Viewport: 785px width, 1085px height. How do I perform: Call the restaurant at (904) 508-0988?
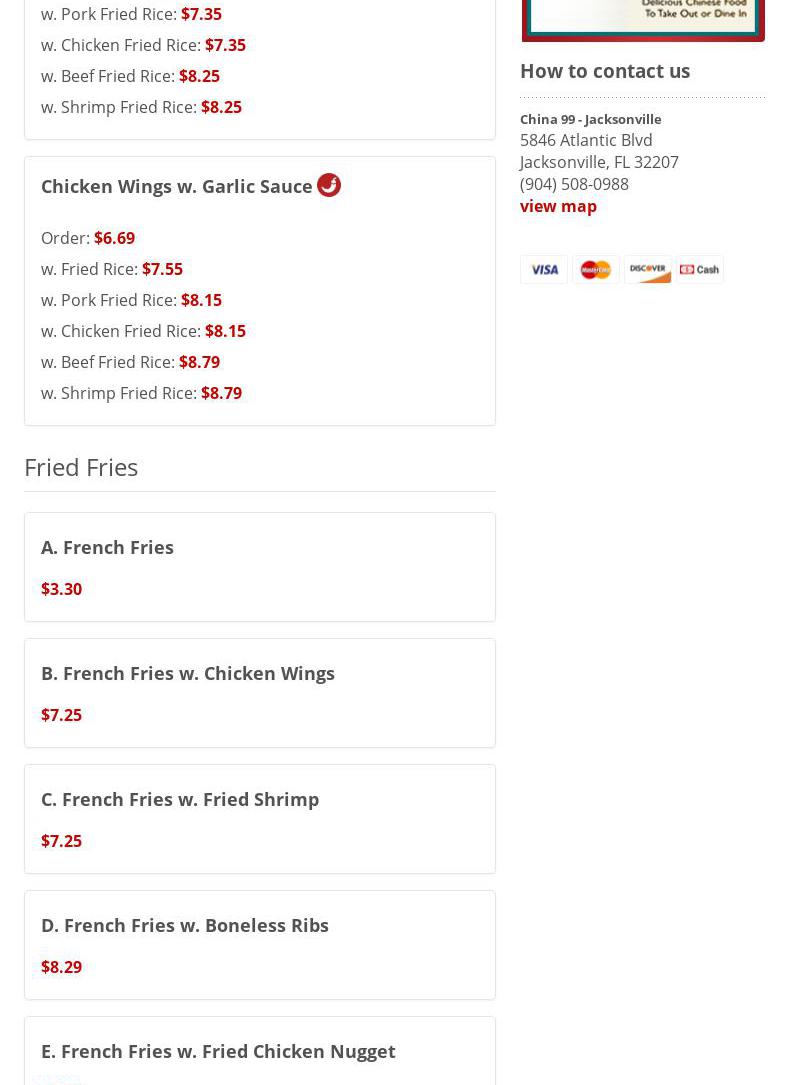[574, 184]
